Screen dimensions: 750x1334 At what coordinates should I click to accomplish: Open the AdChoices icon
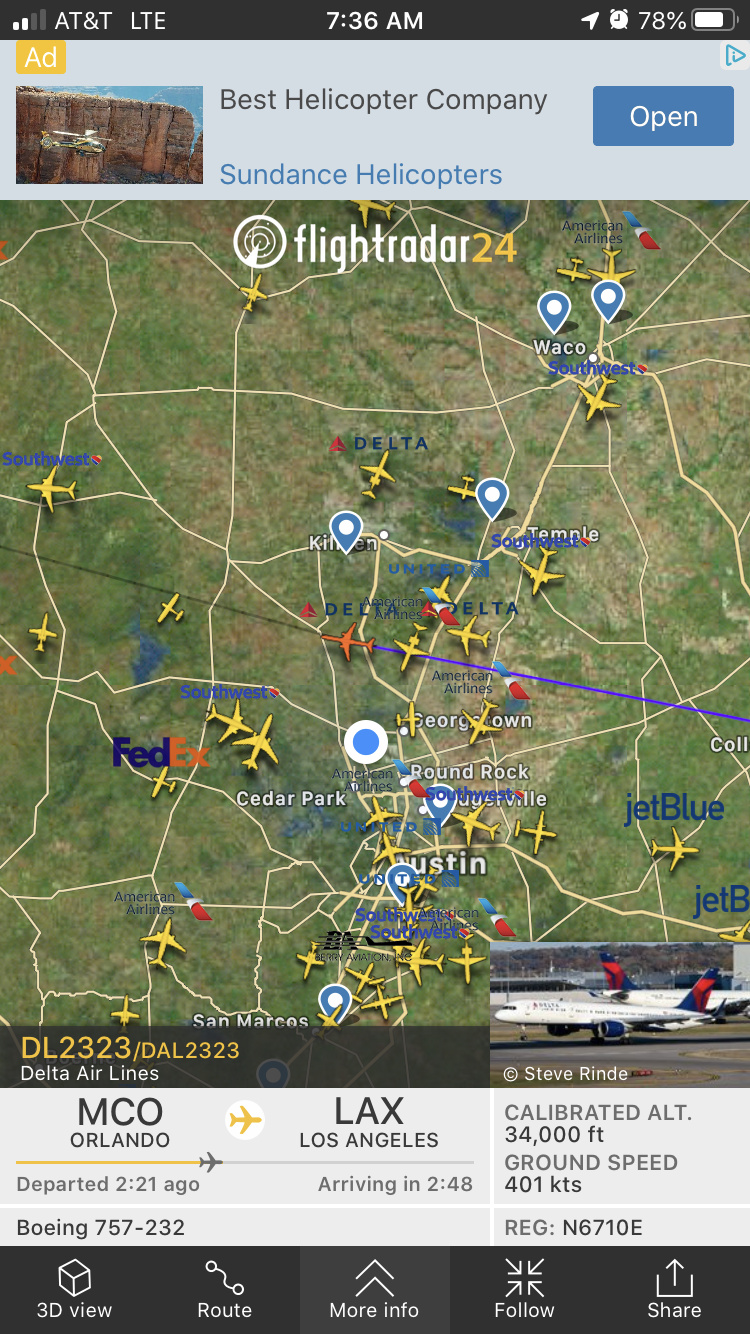(735, 56)
